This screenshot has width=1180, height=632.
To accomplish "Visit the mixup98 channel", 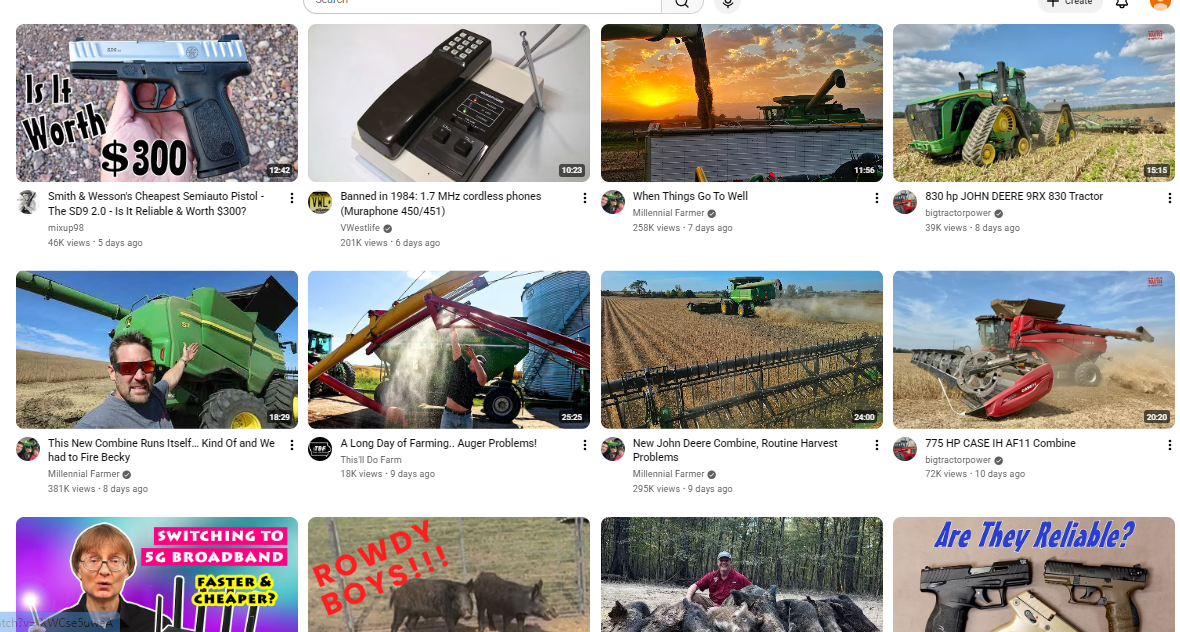I will pyautogui.click(x=66, y=228).
